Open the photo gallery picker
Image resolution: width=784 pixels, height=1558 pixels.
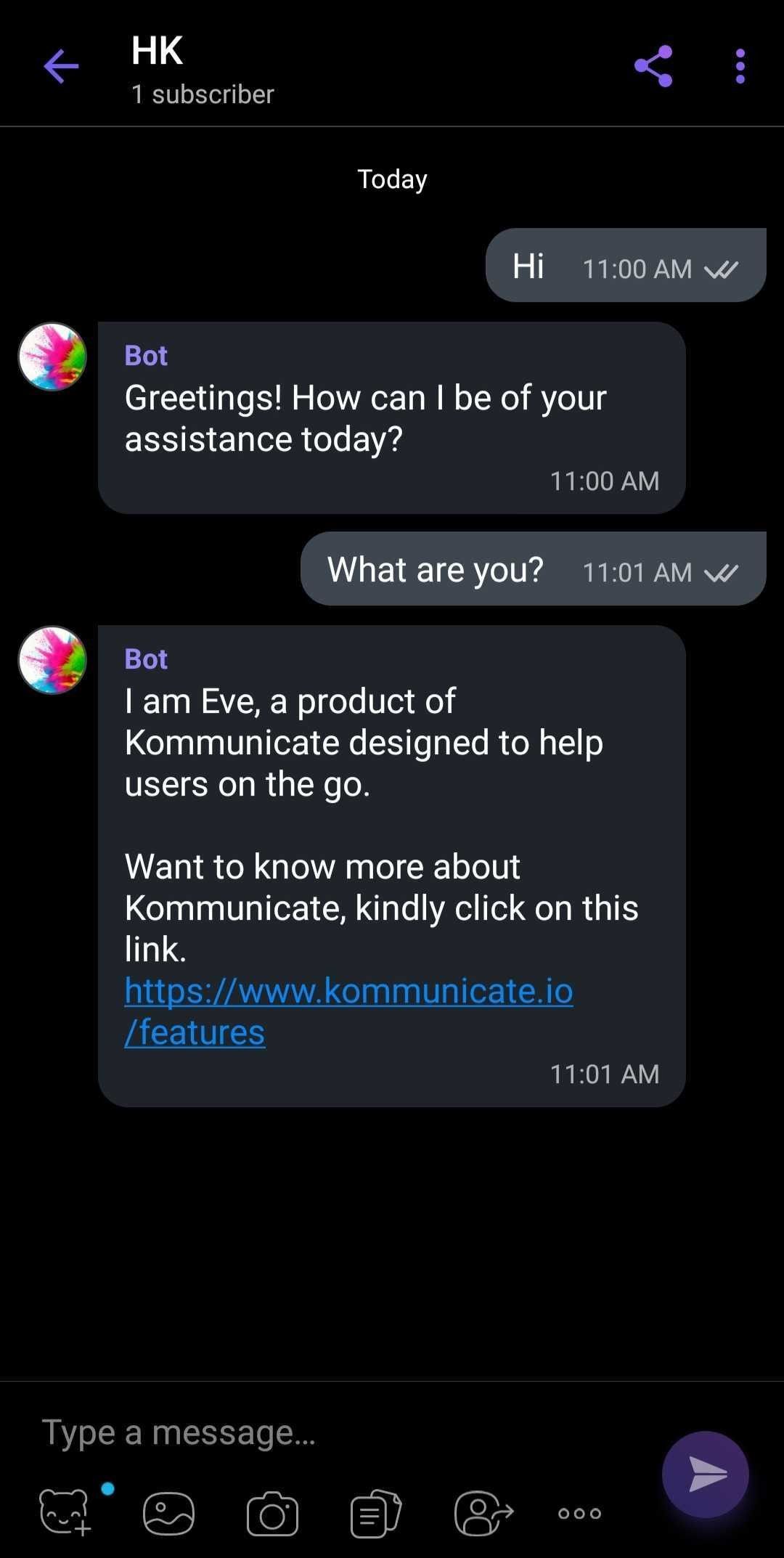pyautogui.click(x=167, y=1512)
